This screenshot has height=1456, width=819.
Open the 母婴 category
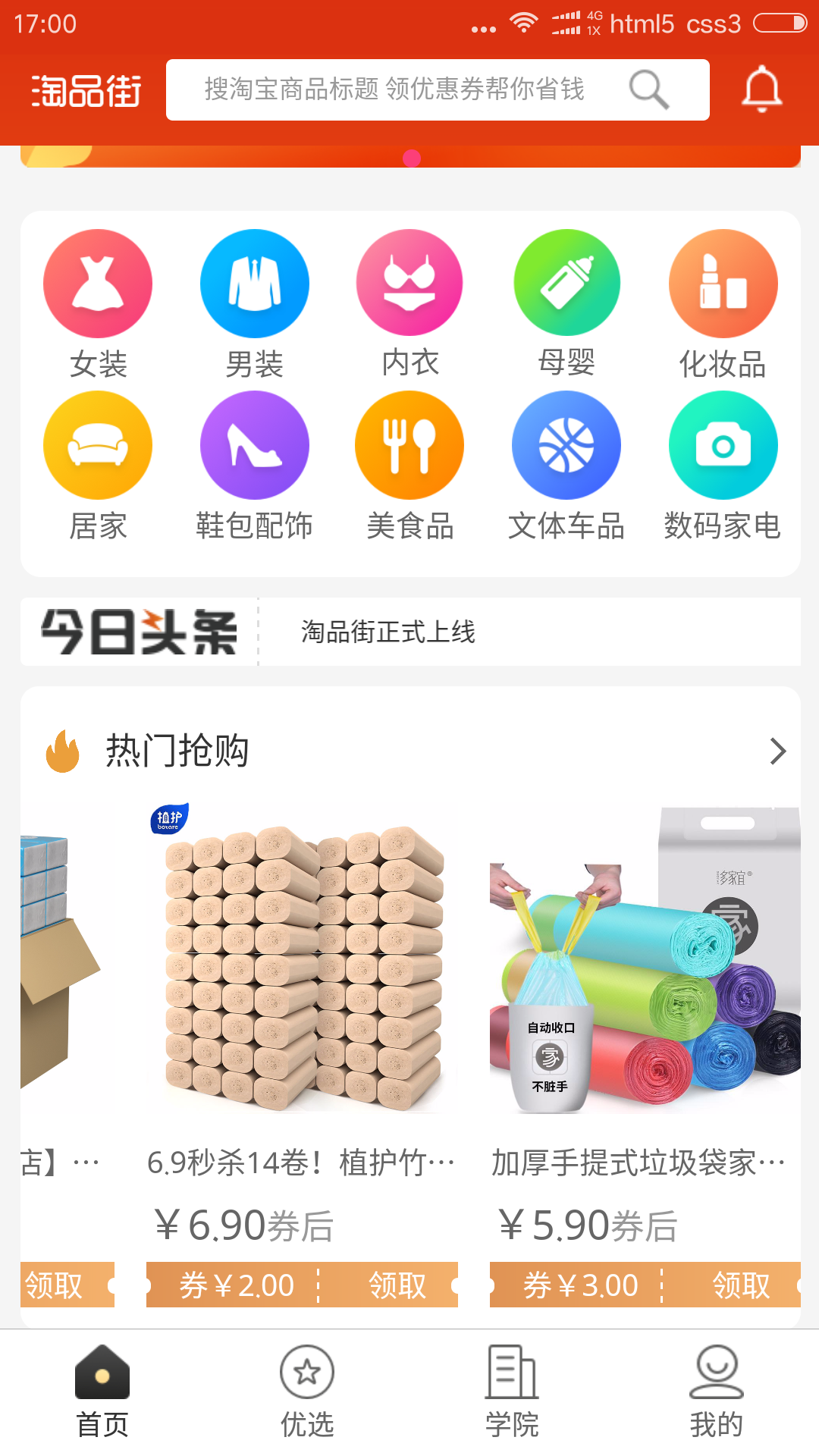click(x=566, y=303)
